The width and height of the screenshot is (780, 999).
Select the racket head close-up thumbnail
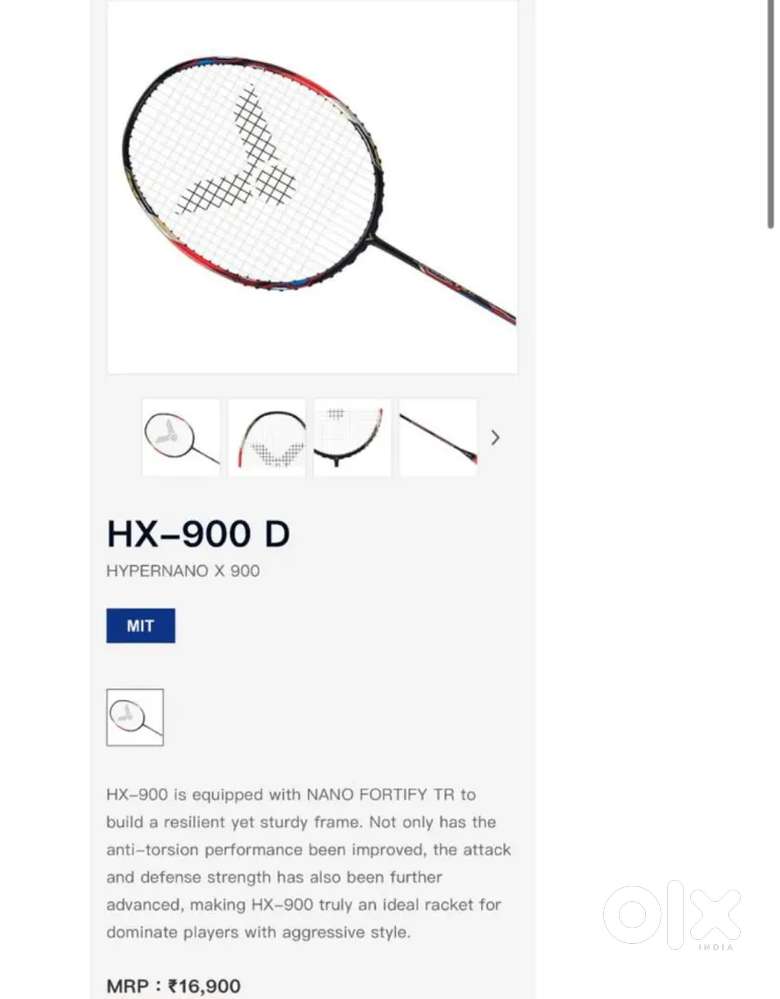(266, 436)
